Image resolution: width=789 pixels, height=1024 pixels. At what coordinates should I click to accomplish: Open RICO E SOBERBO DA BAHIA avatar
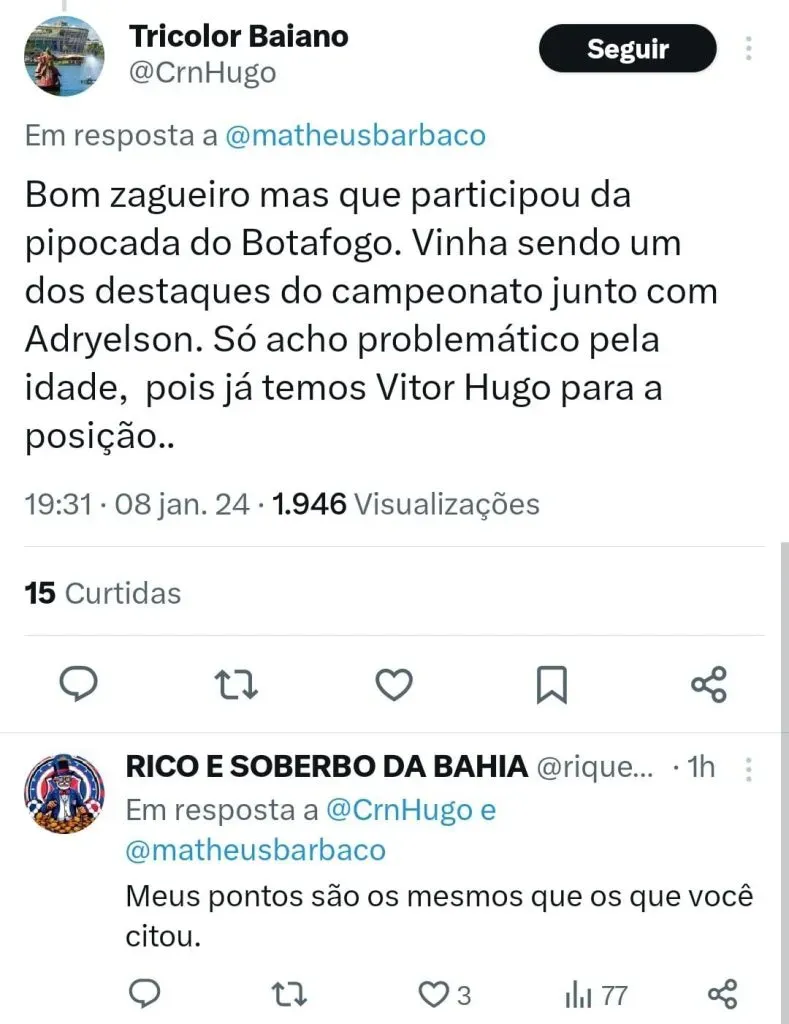64,794
